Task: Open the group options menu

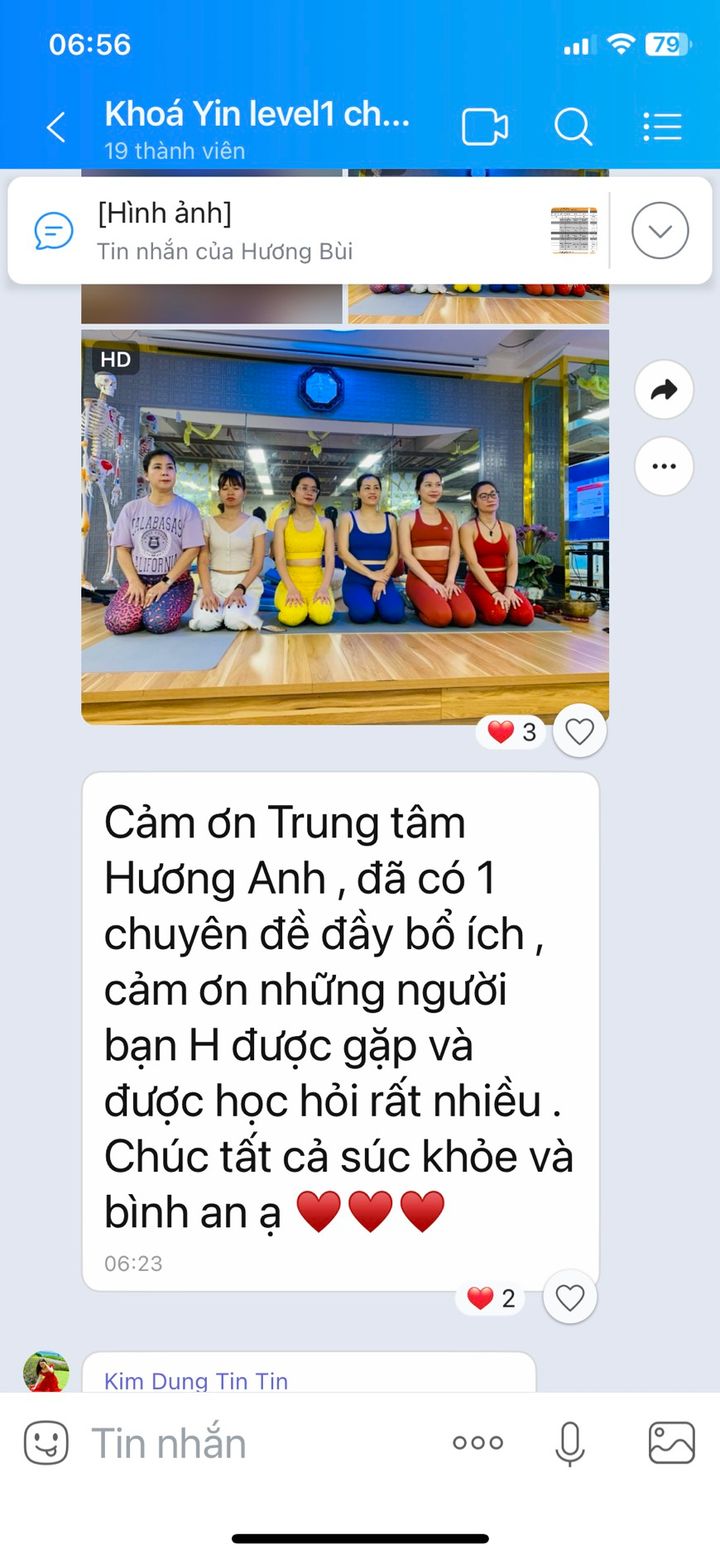Action: (662, 127)
